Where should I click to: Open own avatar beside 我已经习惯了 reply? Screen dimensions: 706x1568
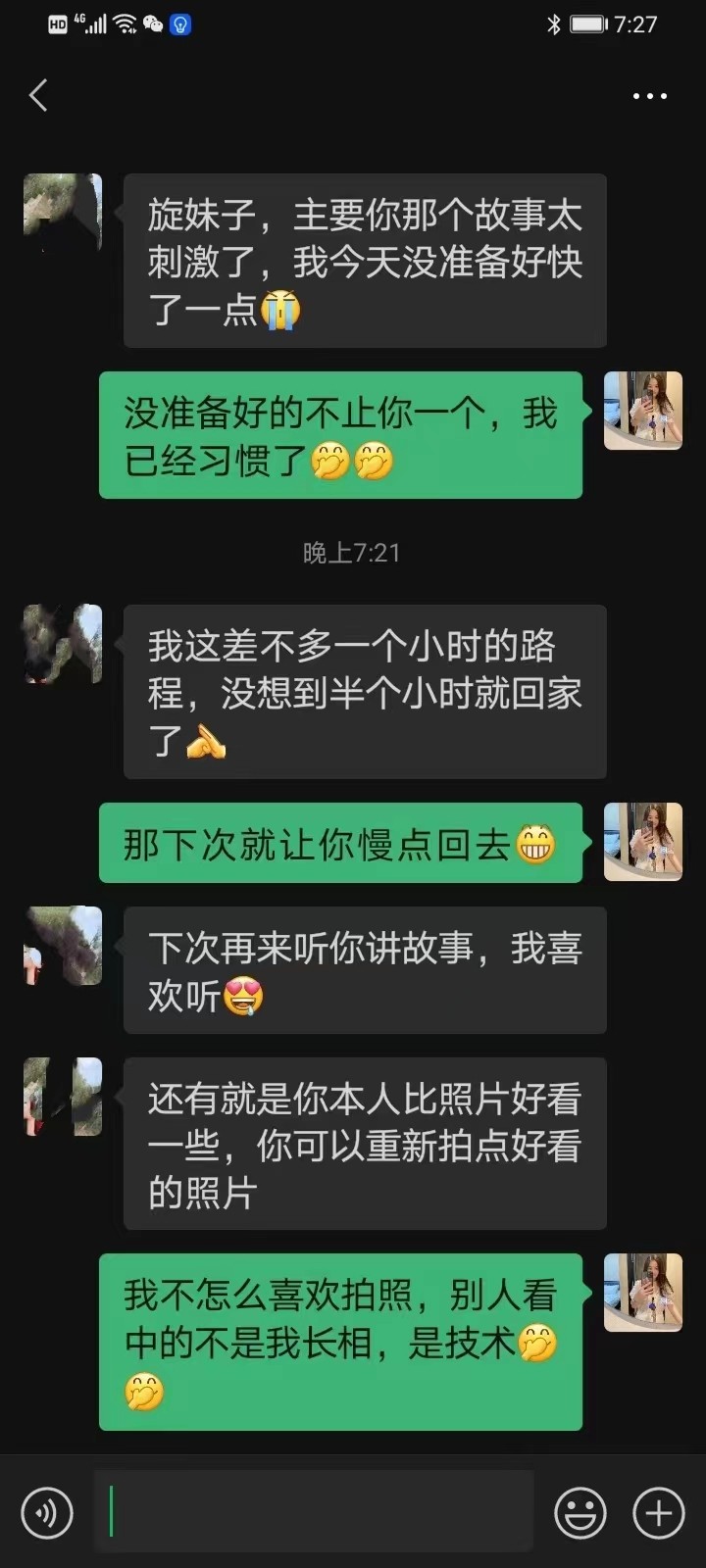click(x=642, y=411)
